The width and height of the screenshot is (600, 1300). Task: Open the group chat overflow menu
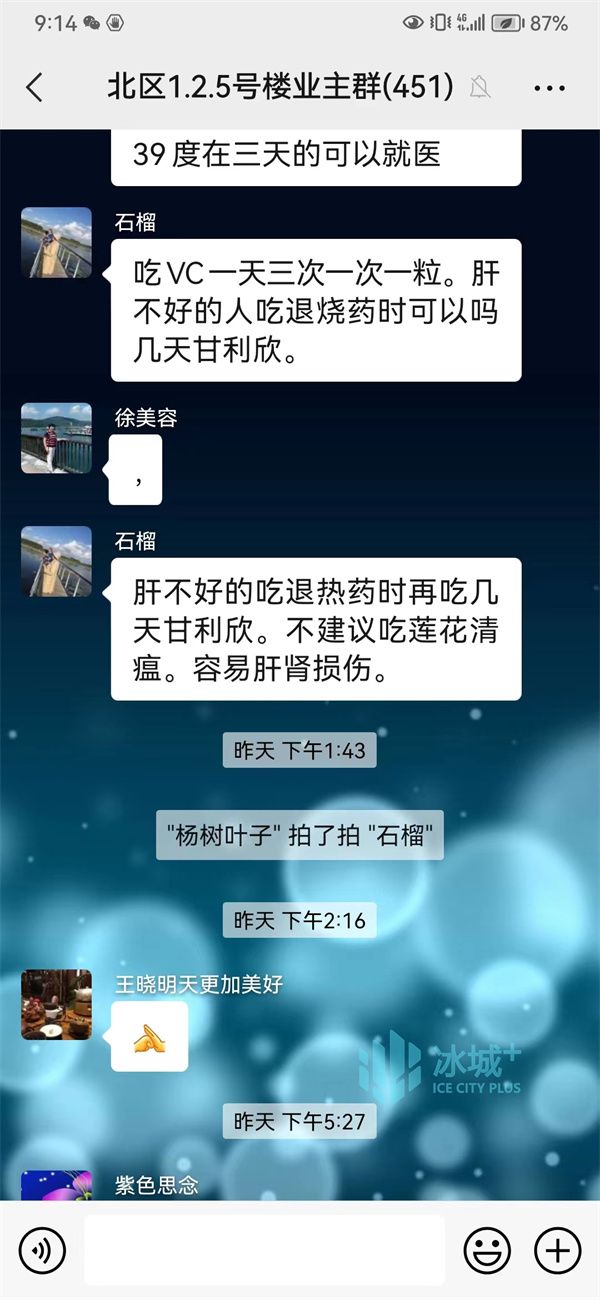(549, 88)
